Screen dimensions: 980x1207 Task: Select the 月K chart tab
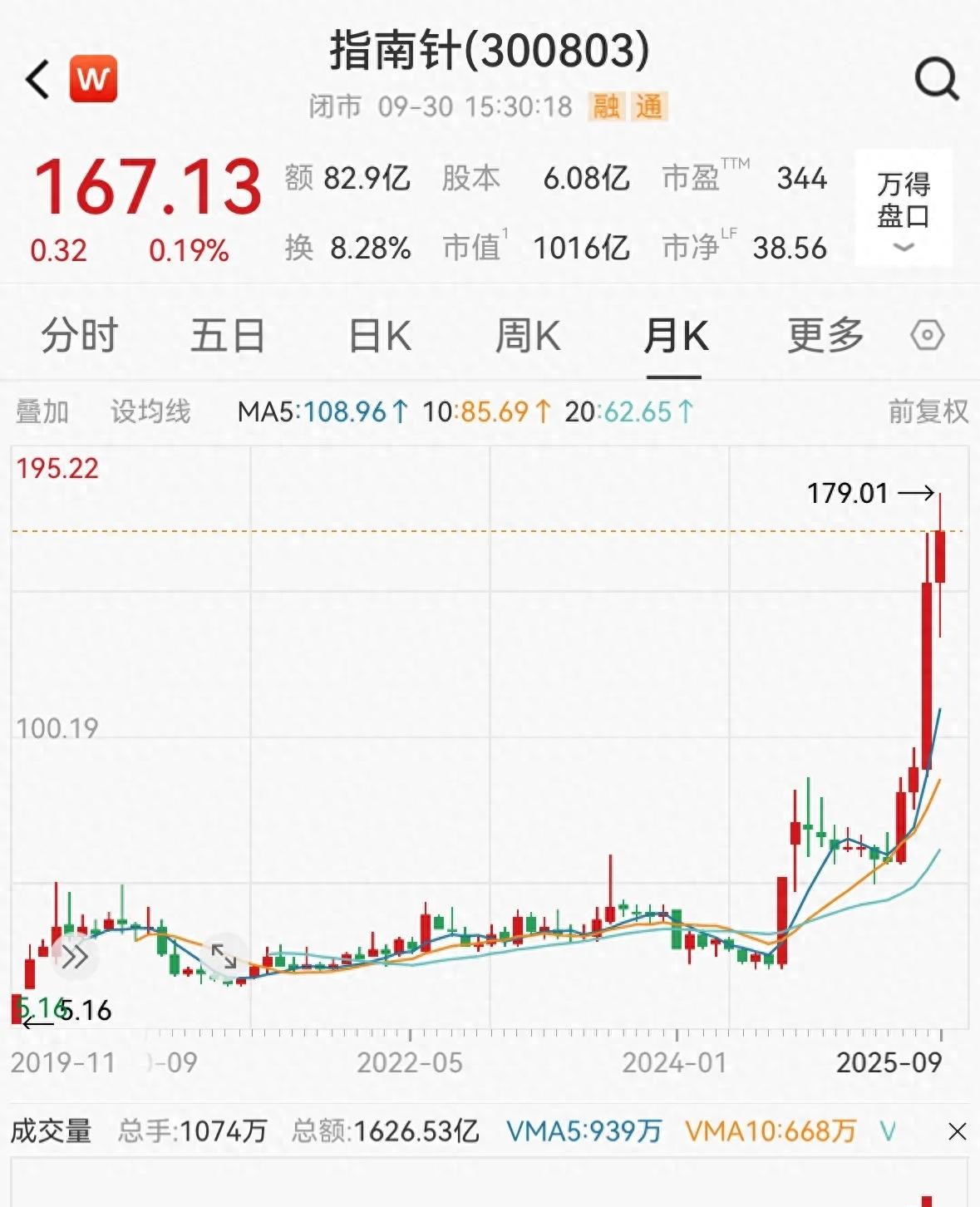(x=675, y=336)
